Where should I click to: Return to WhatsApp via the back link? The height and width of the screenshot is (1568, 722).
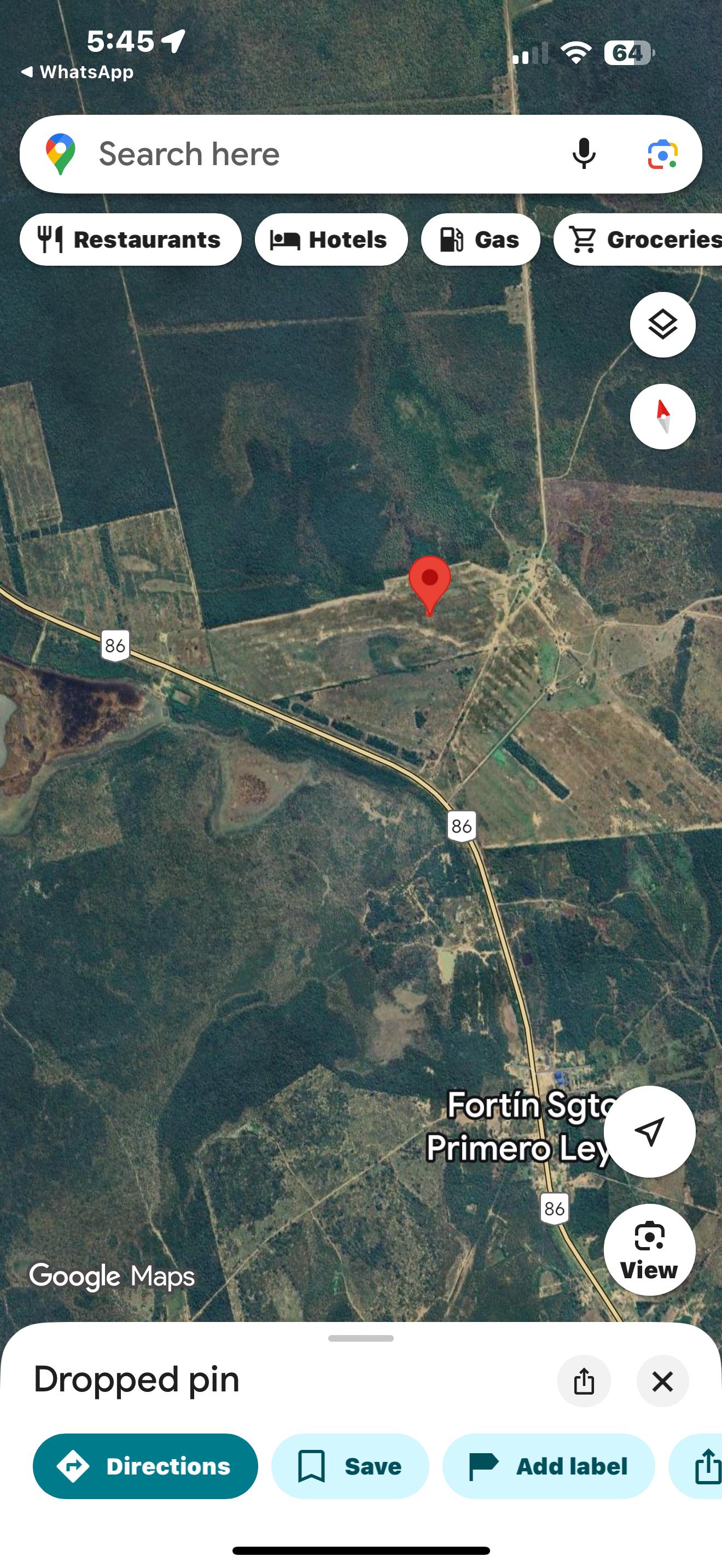pyautogui.click(x=77, y=72)
